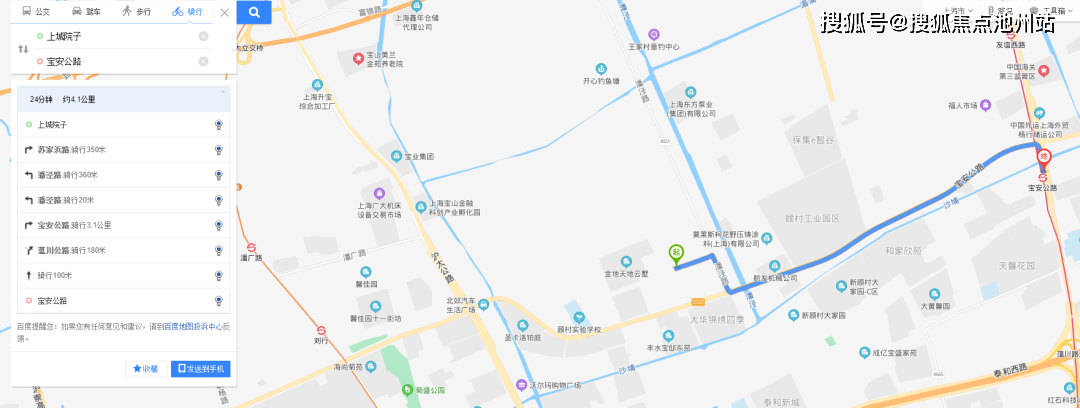This screenshot has height=408, width=1080.
Task: Select the 骑行 cycling tab
Action: 186,12
